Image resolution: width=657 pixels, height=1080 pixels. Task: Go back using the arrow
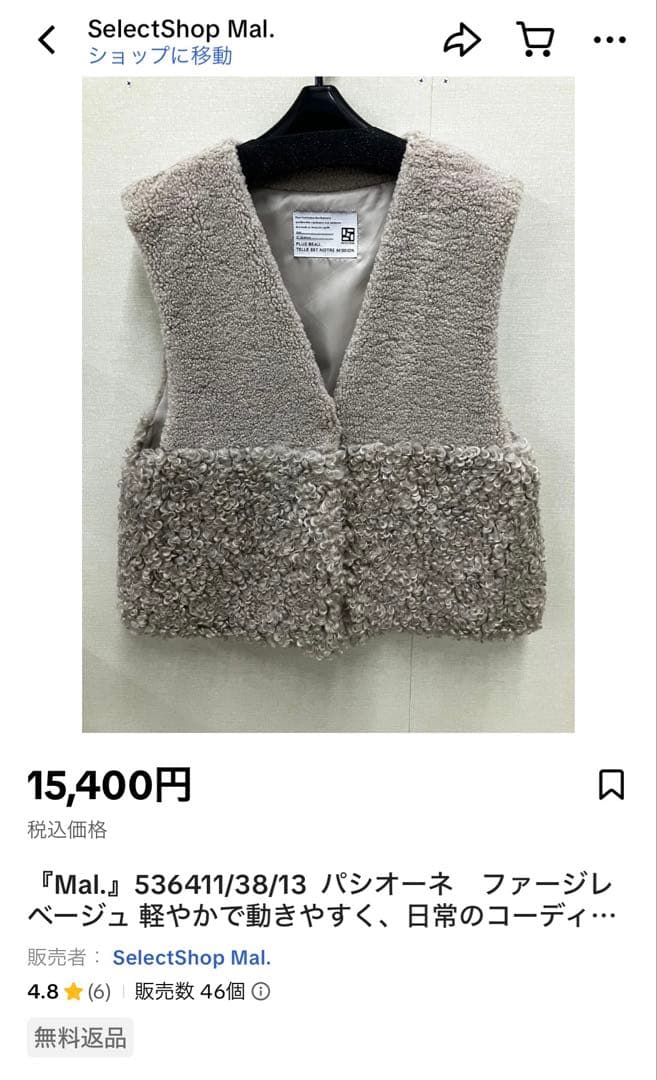(47, 40)
